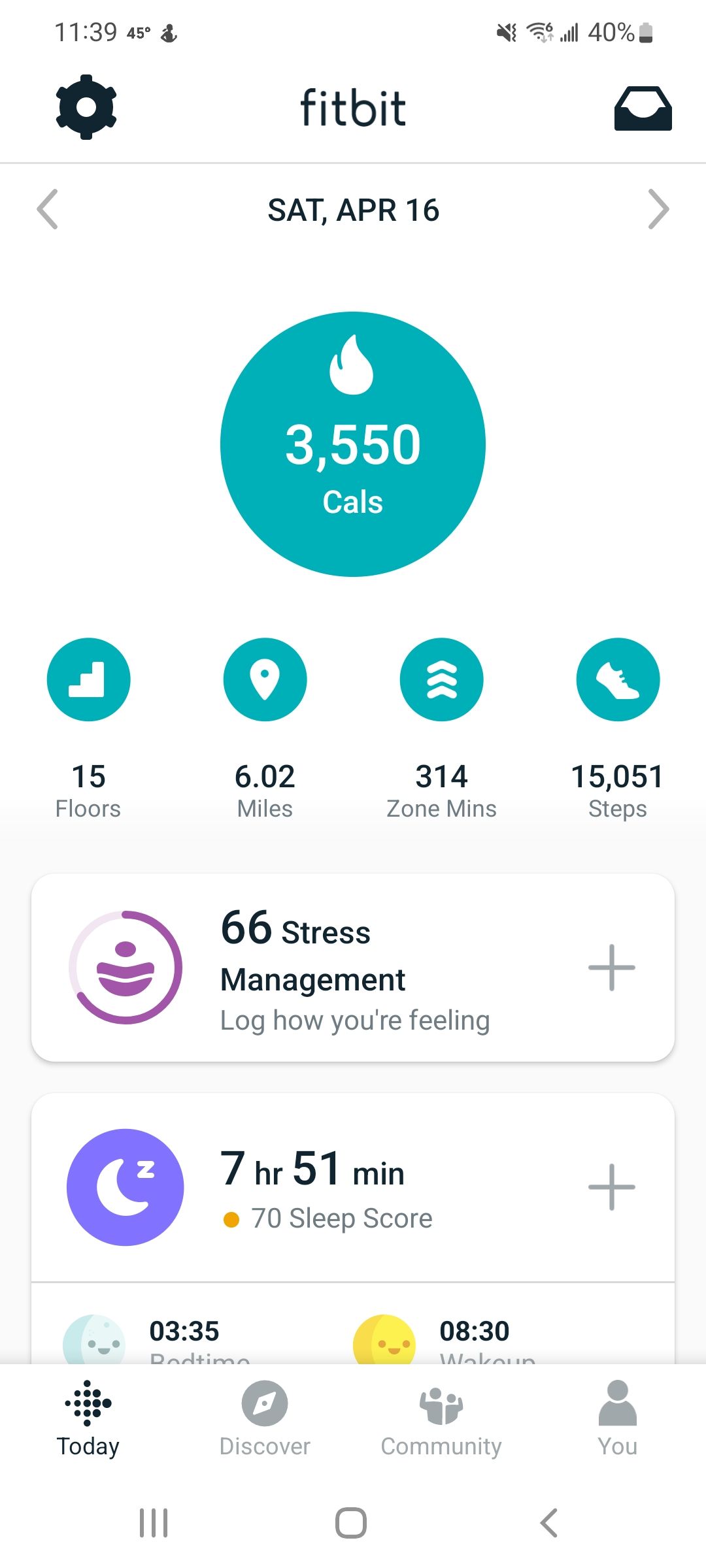This screenshot has width=706, height=1568.
Task: Switch to the Discover tab
Action: tap(265, 1418)
